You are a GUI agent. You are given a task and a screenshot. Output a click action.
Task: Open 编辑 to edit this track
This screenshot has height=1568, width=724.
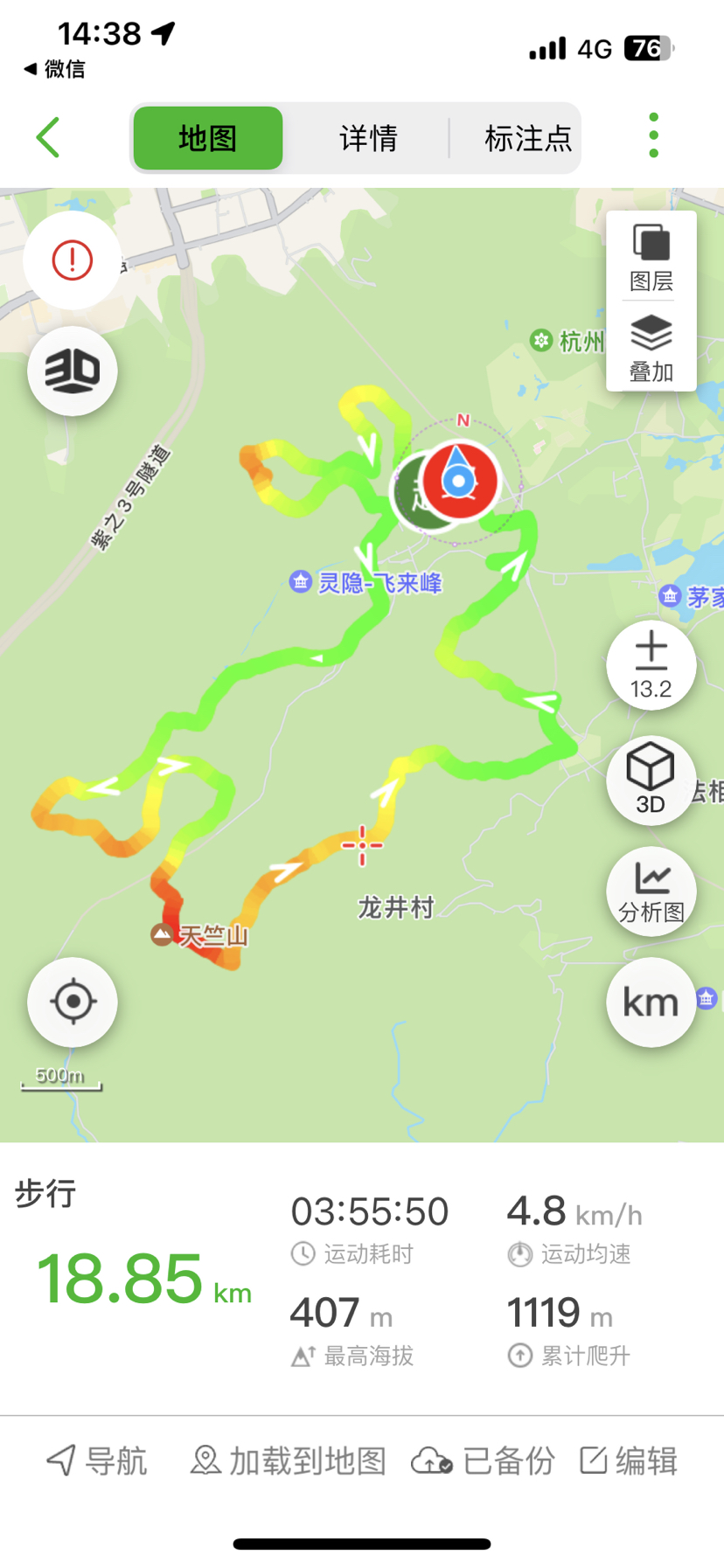629,1460
